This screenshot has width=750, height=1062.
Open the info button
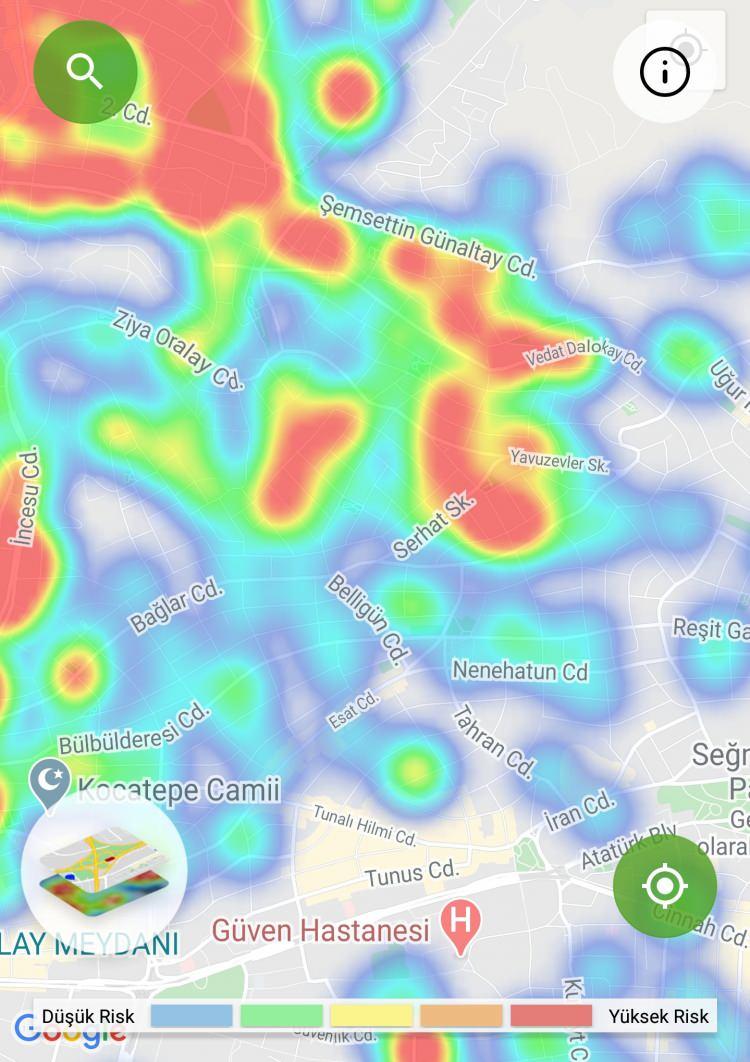pyautogui.click(x=665, y=72)
